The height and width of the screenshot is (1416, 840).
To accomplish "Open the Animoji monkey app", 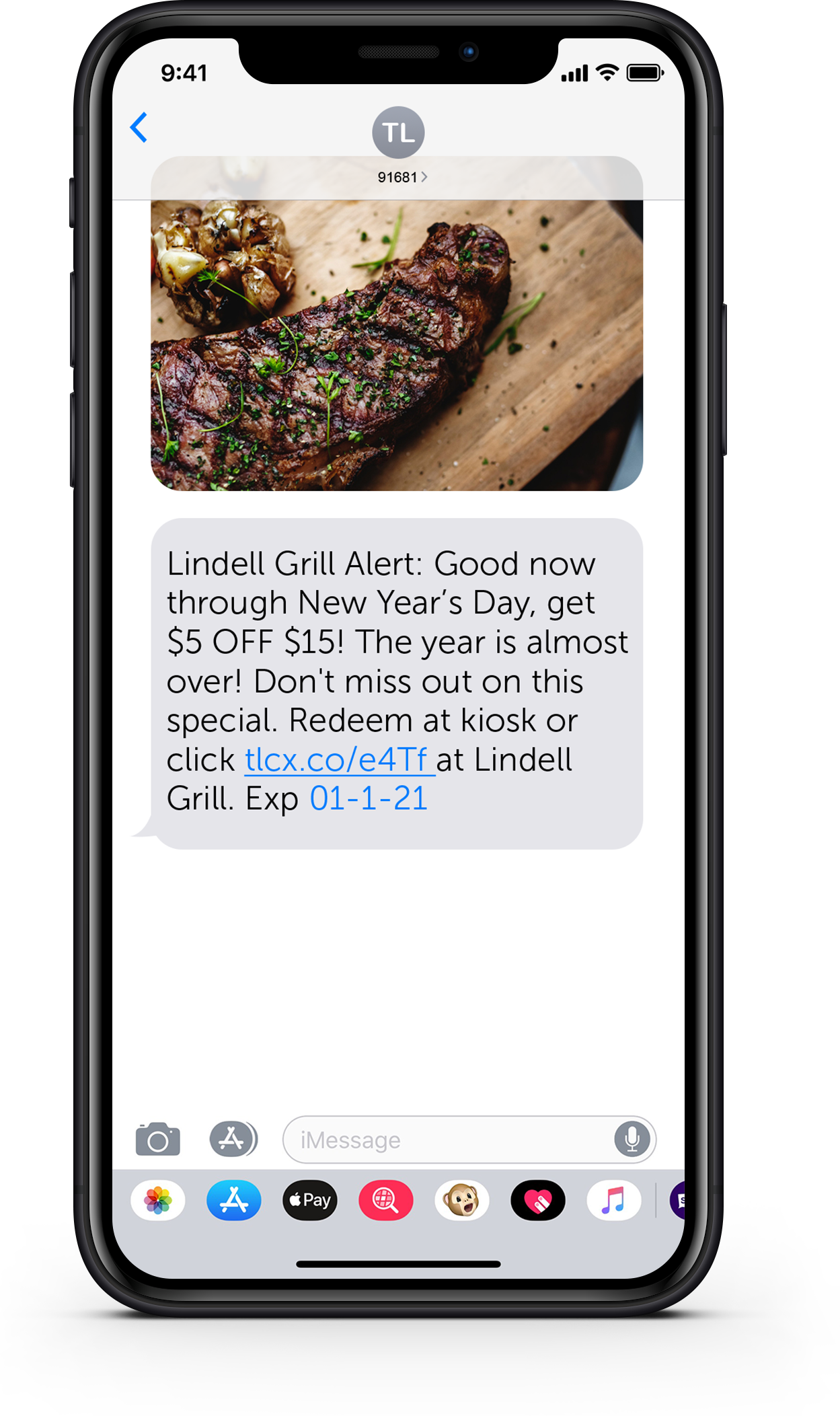I will (x=462, y=1200).
